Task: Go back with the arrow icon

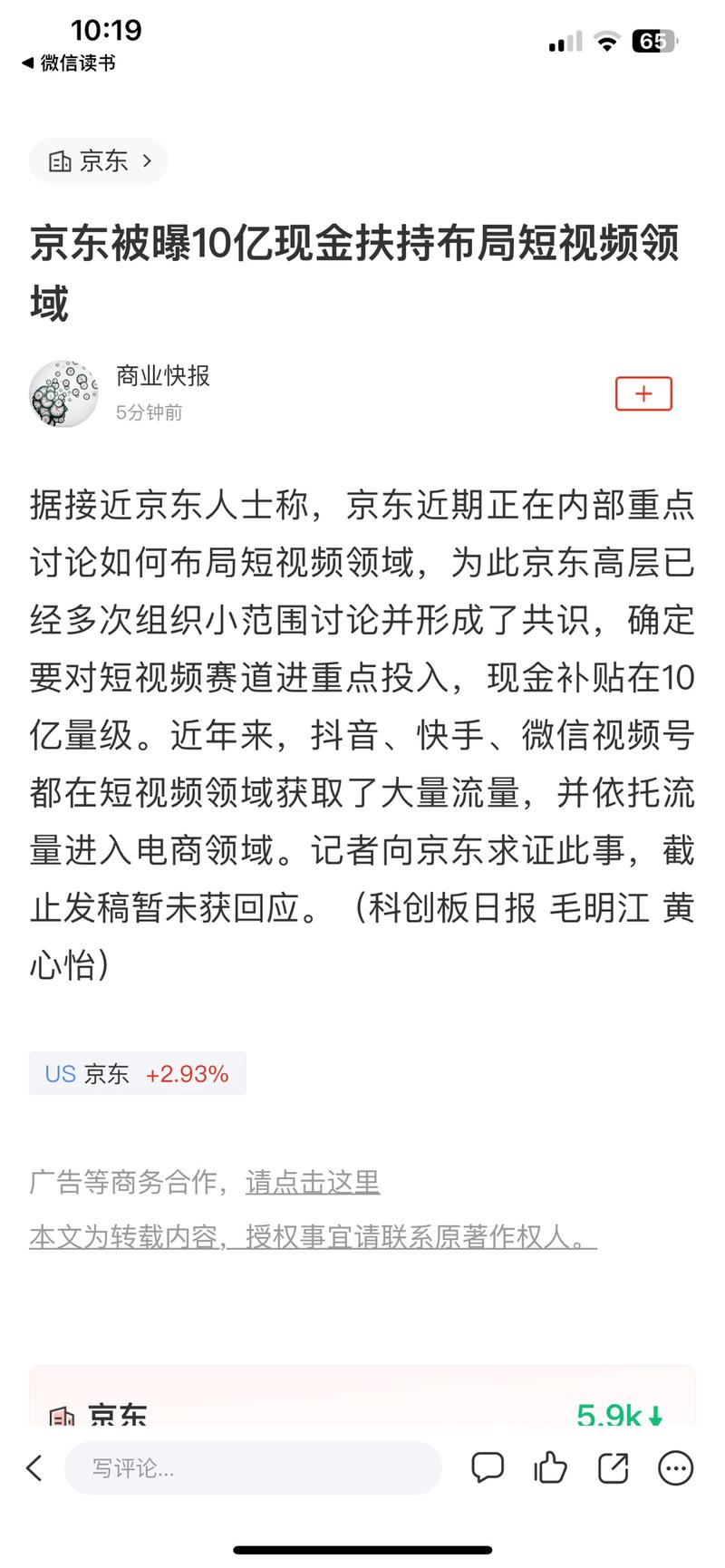Action: pyautogui.click(x=34, y=1467)
